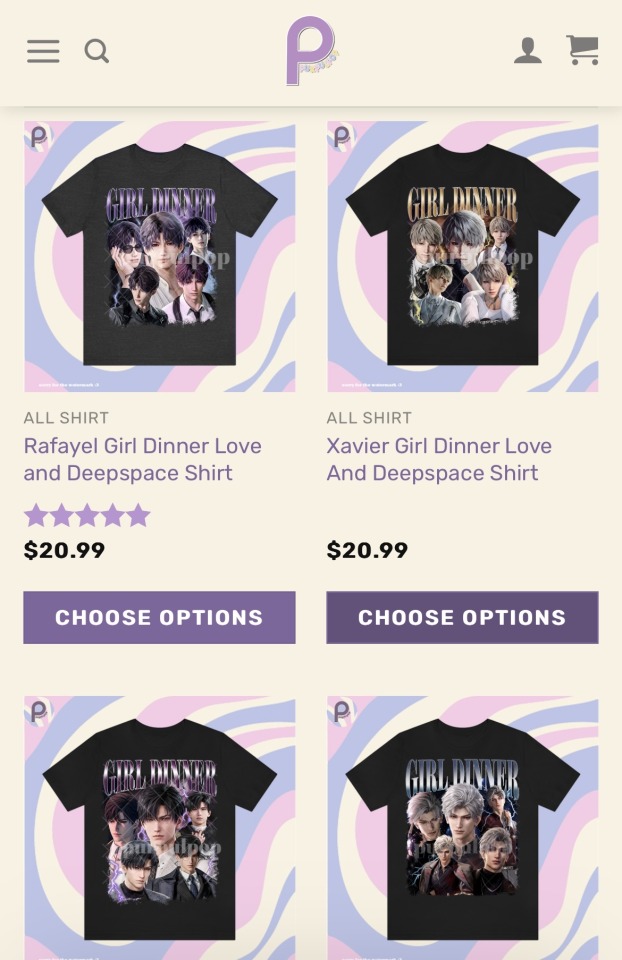Open Rafayel Girl Dinner Love and Deepspace Shirt link
This screenshot has height=960, width=622.
click(x=142, y=459)
